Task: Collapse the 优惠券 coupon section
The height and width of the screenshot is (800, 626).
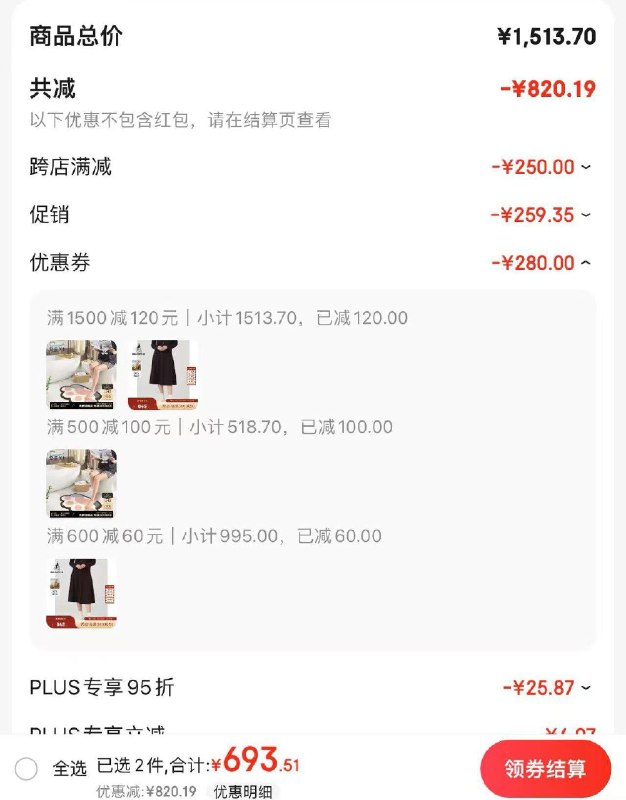Action: pyautogui.click(x=586, y=263)
